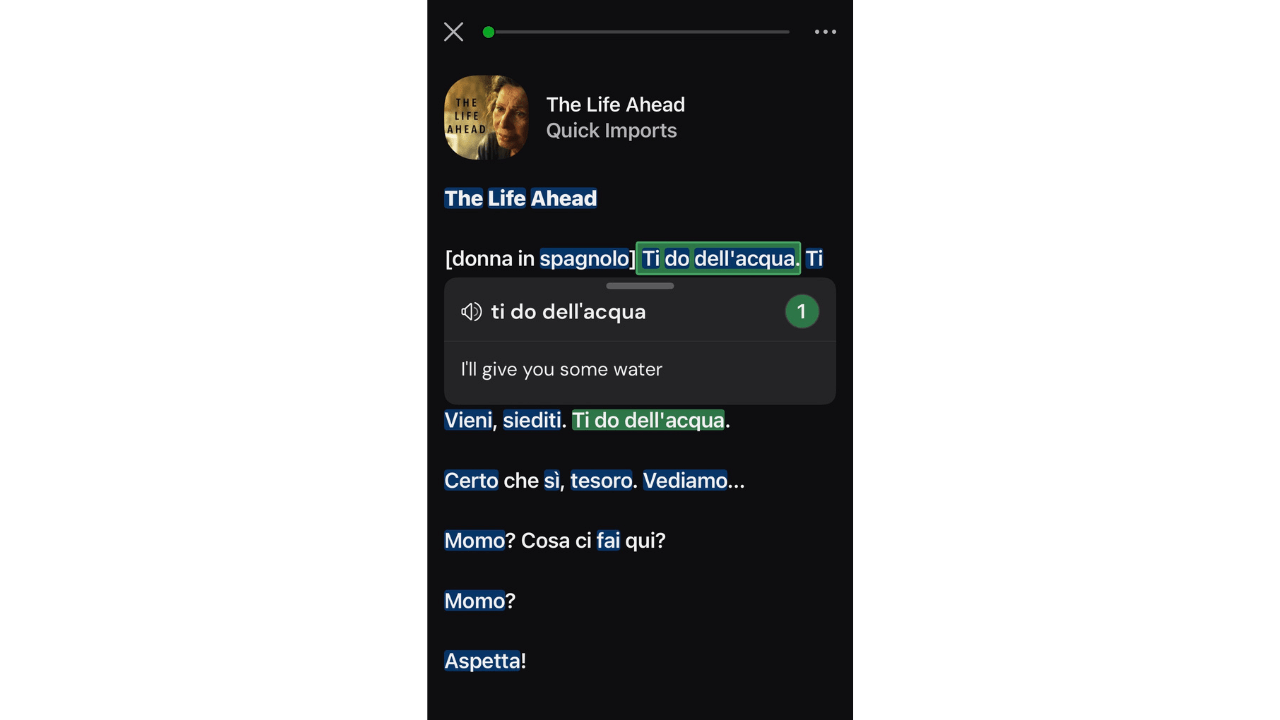Look up the word Aspetta

[x=482, y=661]
